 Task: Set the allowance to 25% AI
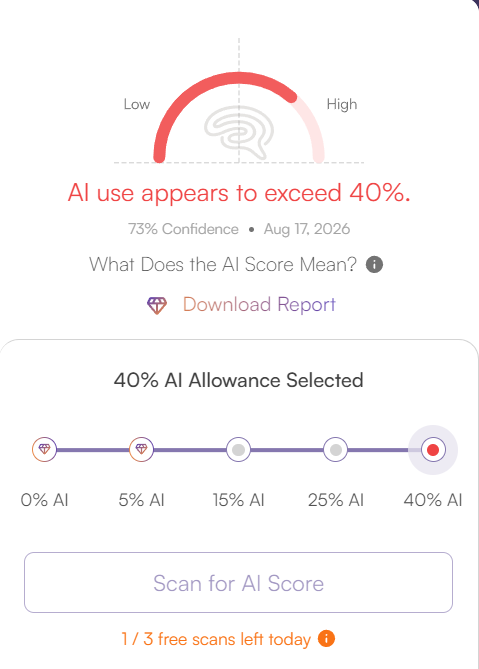click(x=336, y=449)
